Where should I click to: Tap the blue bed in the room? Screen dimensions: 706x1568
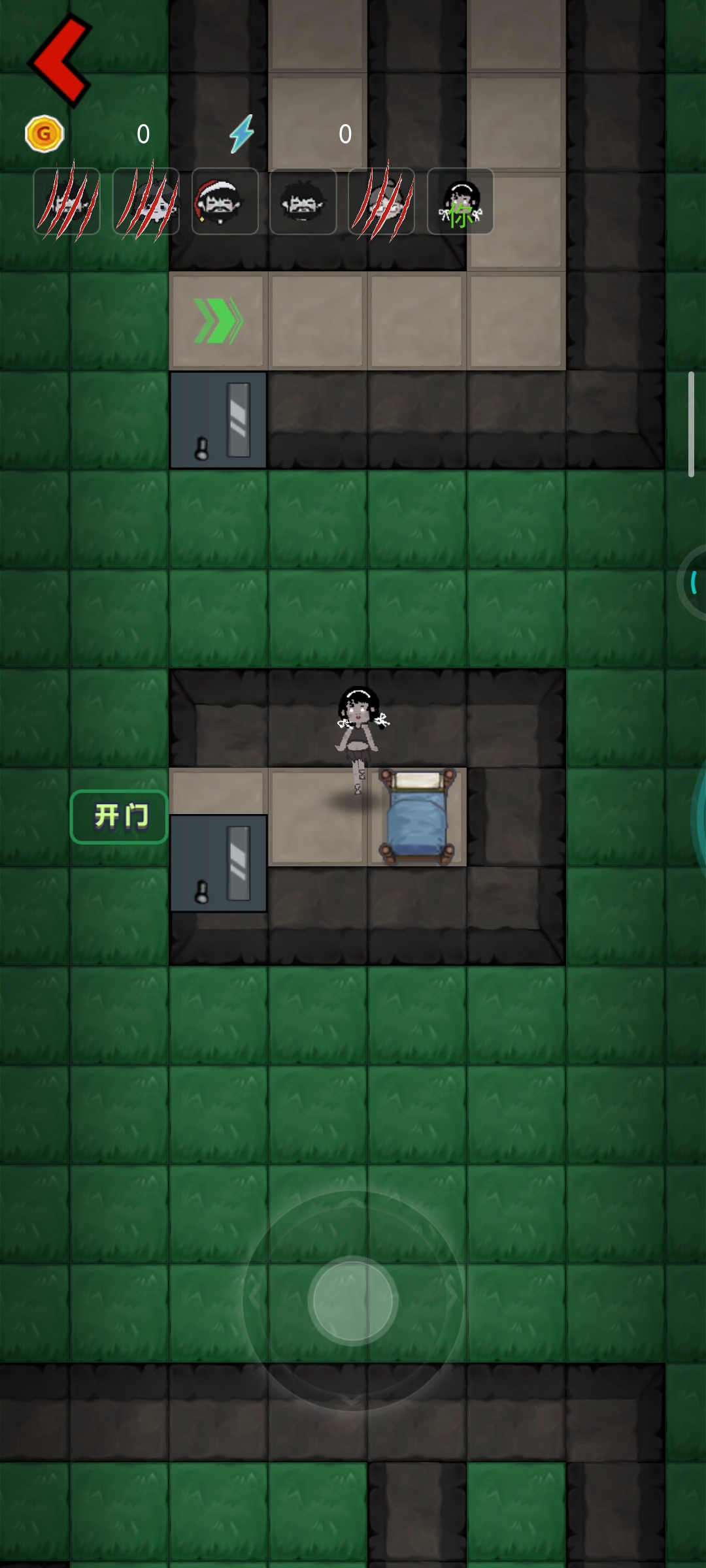418,817
